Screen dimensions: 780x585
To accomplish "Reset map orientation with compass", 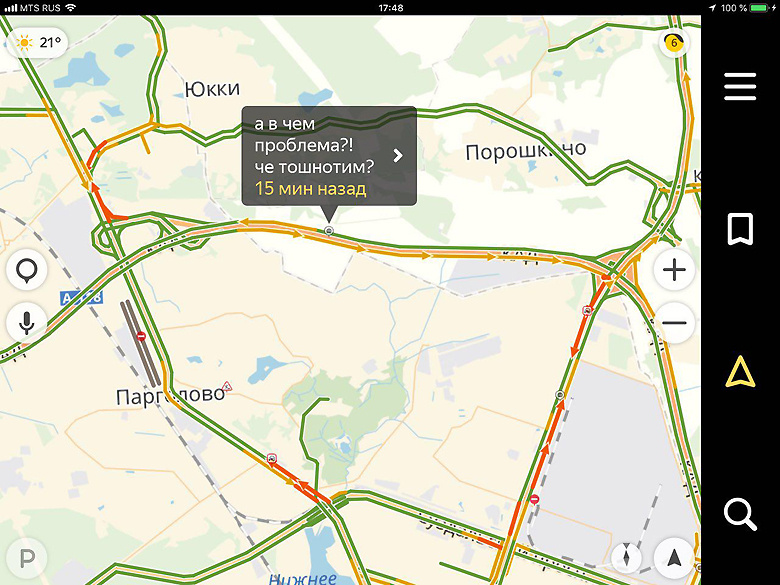I will [628, 556].
